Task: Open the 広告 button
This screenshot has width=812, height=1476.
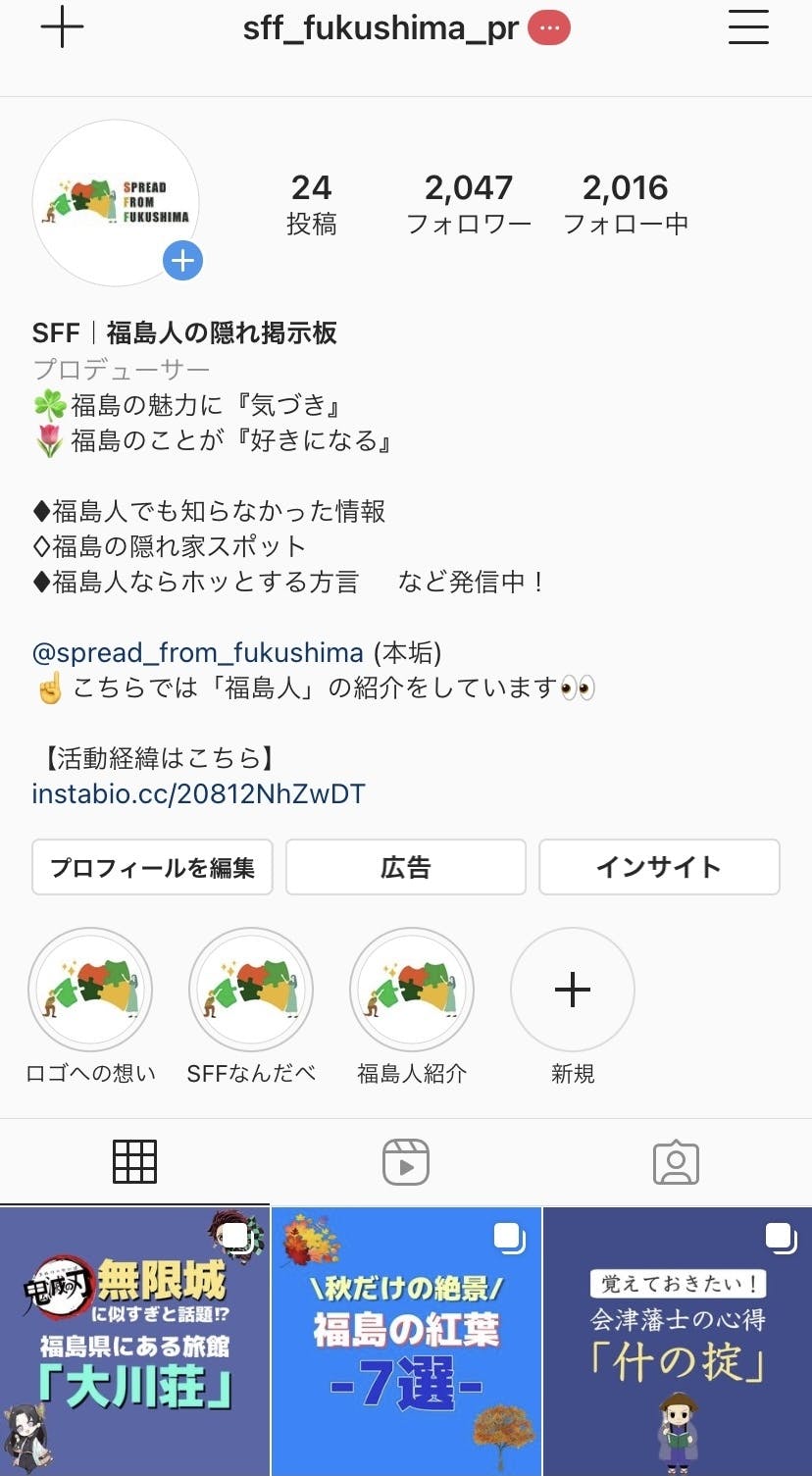Action: pos(405,867)
